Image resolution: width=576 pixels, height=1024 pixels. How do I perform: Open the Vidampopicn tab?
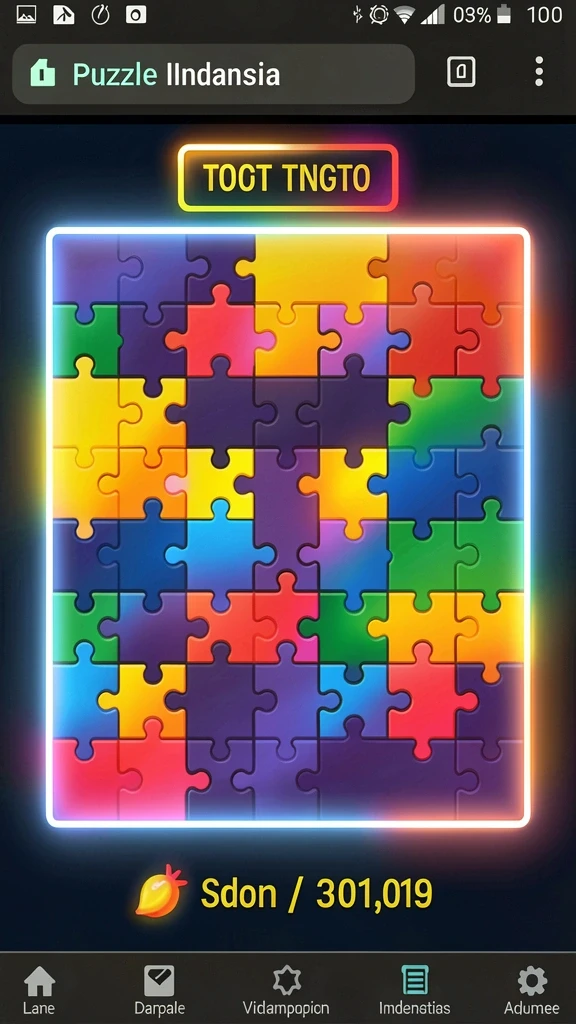(x=286, y=990)
